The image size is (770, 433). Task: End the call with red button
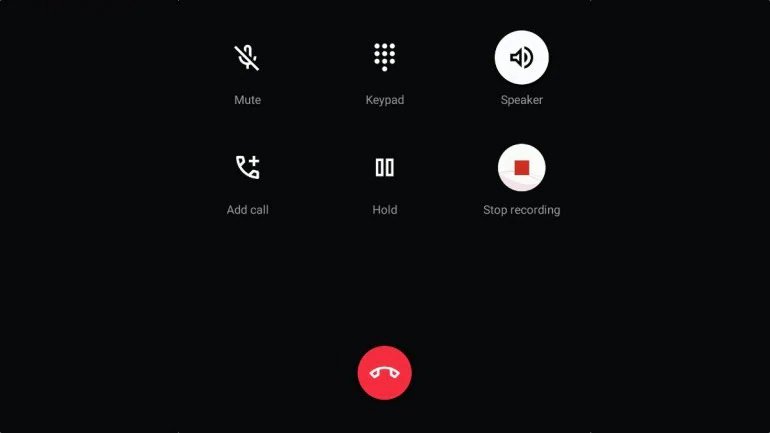(385, 372)
